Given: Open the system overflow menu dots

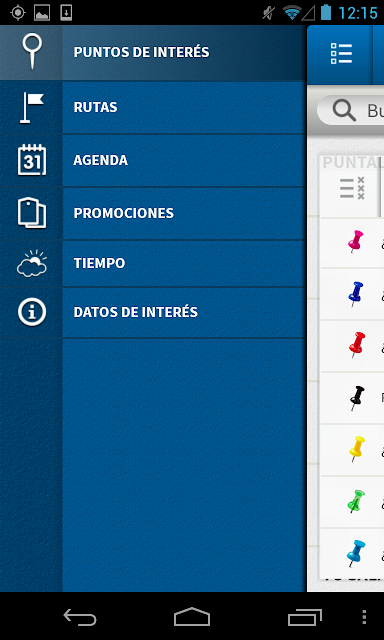Looking at the screenshot, I should click(364, 617).
